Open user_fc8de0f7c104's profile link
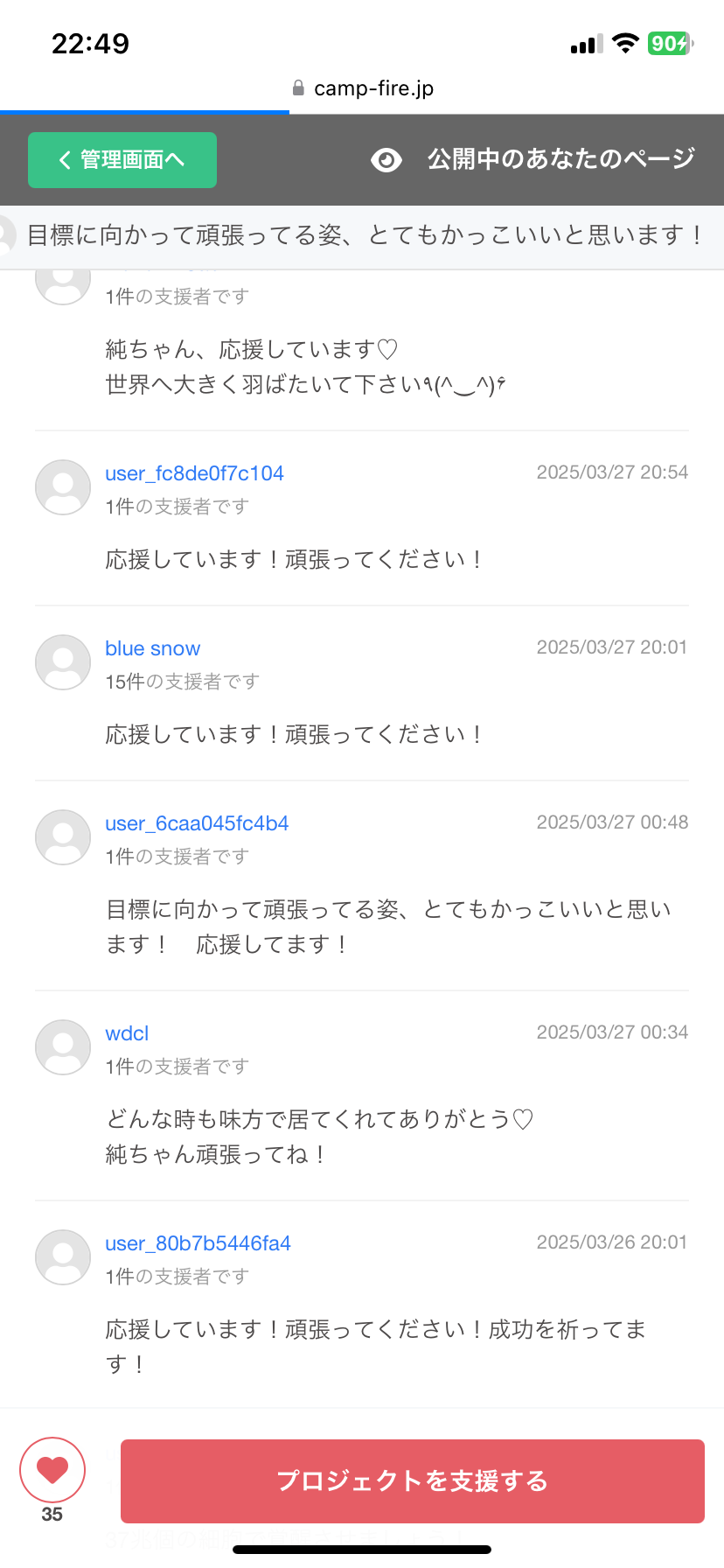This screenshot has height=1568, width=724. coord(194,473)
